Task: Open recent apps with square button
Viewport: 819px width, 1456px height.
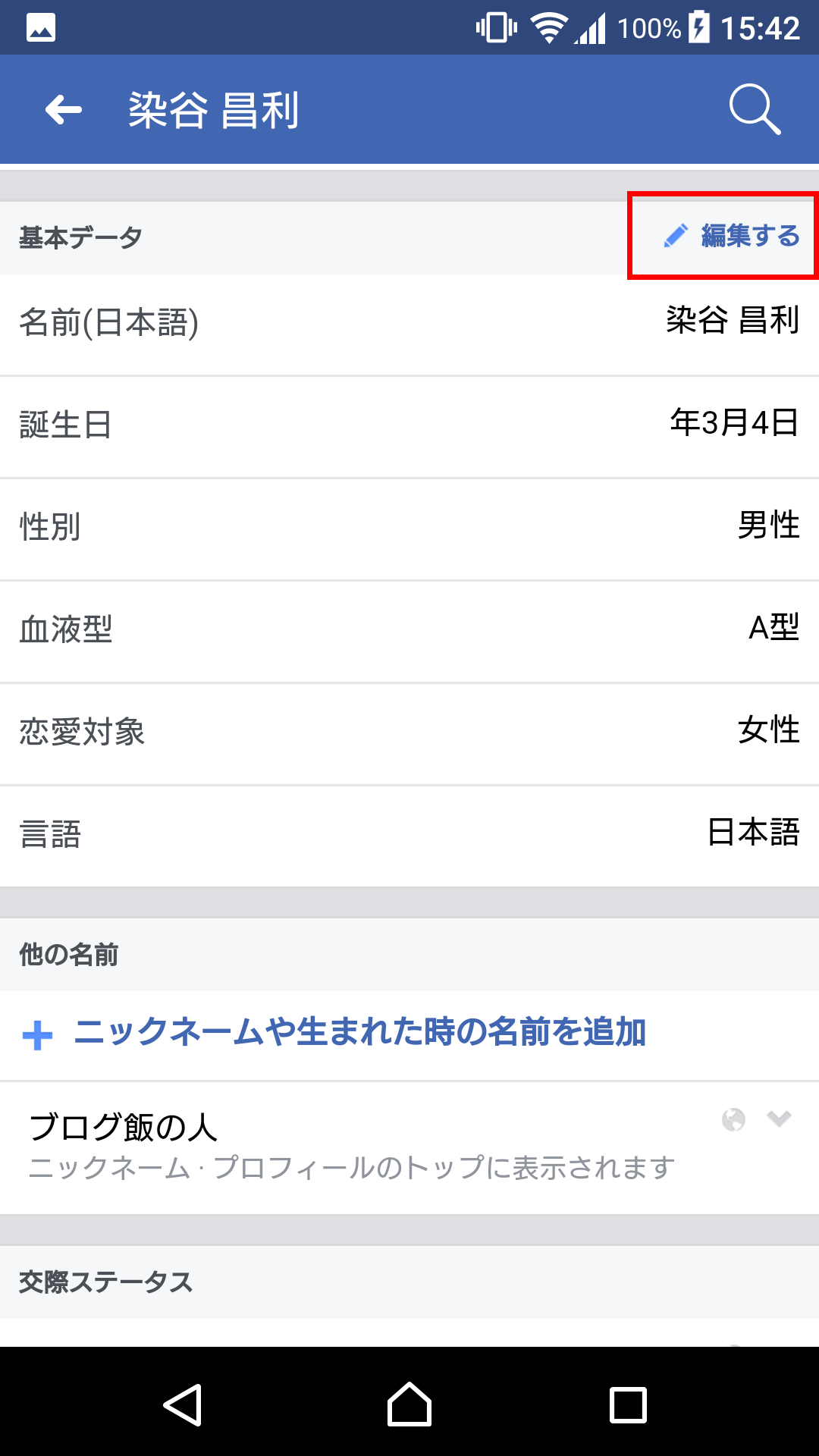Action: point(628,1404)
